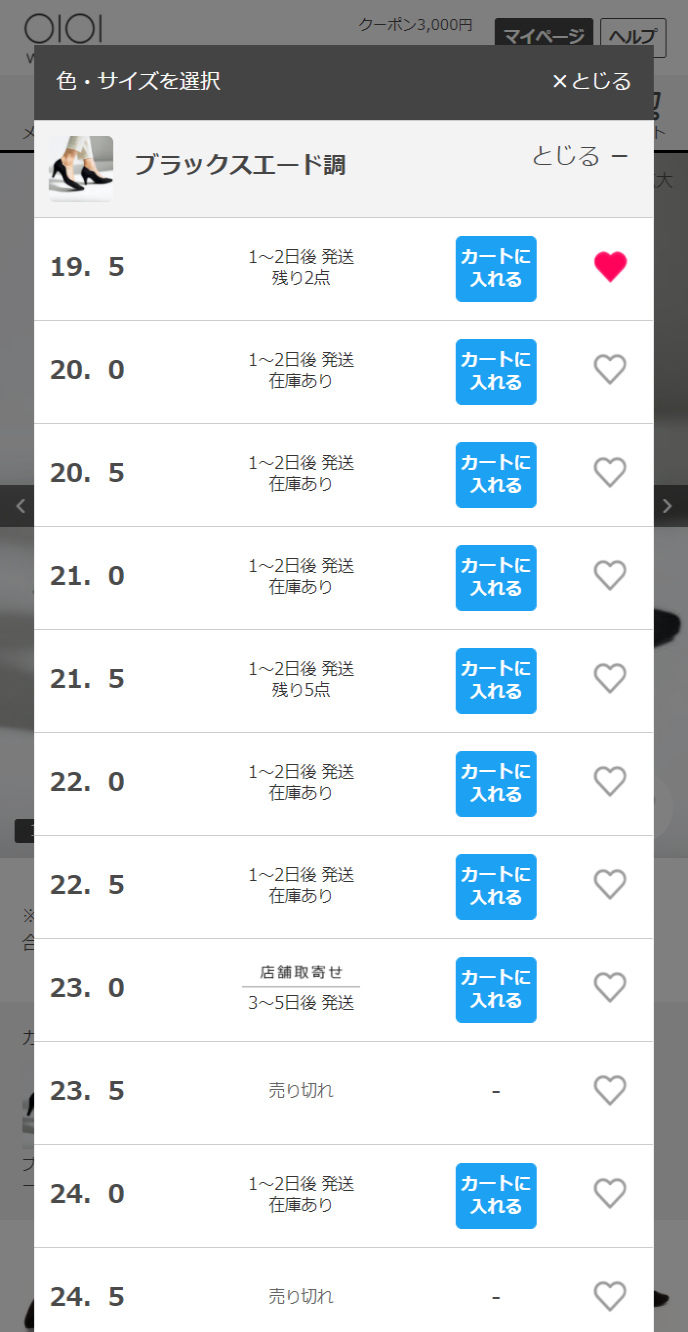Viewport: 688px width, 1332px height.
Task: Add size 19.5 to cart
Action: 496,269
